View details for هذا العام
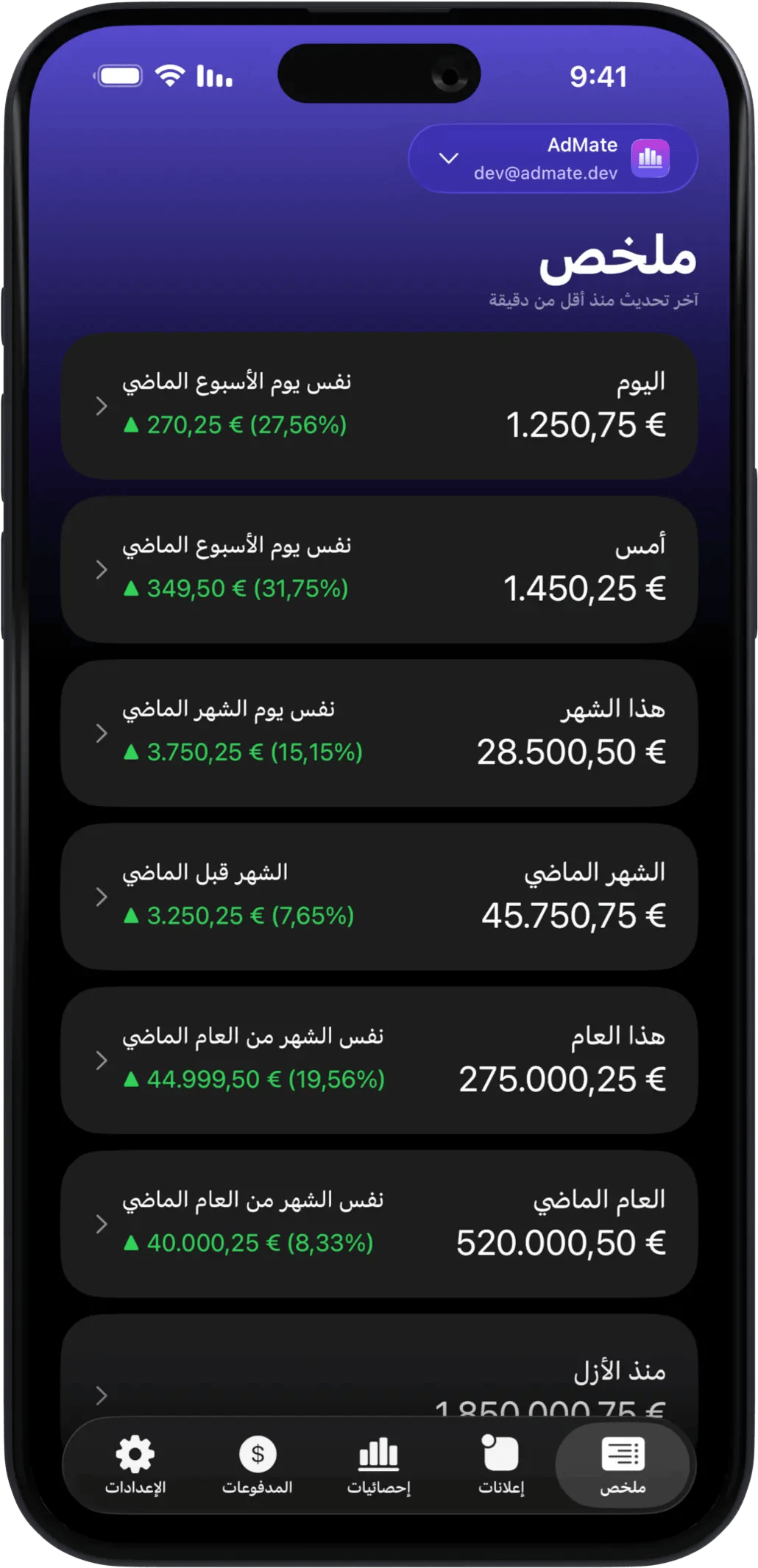 click(x=379, y=1061)
